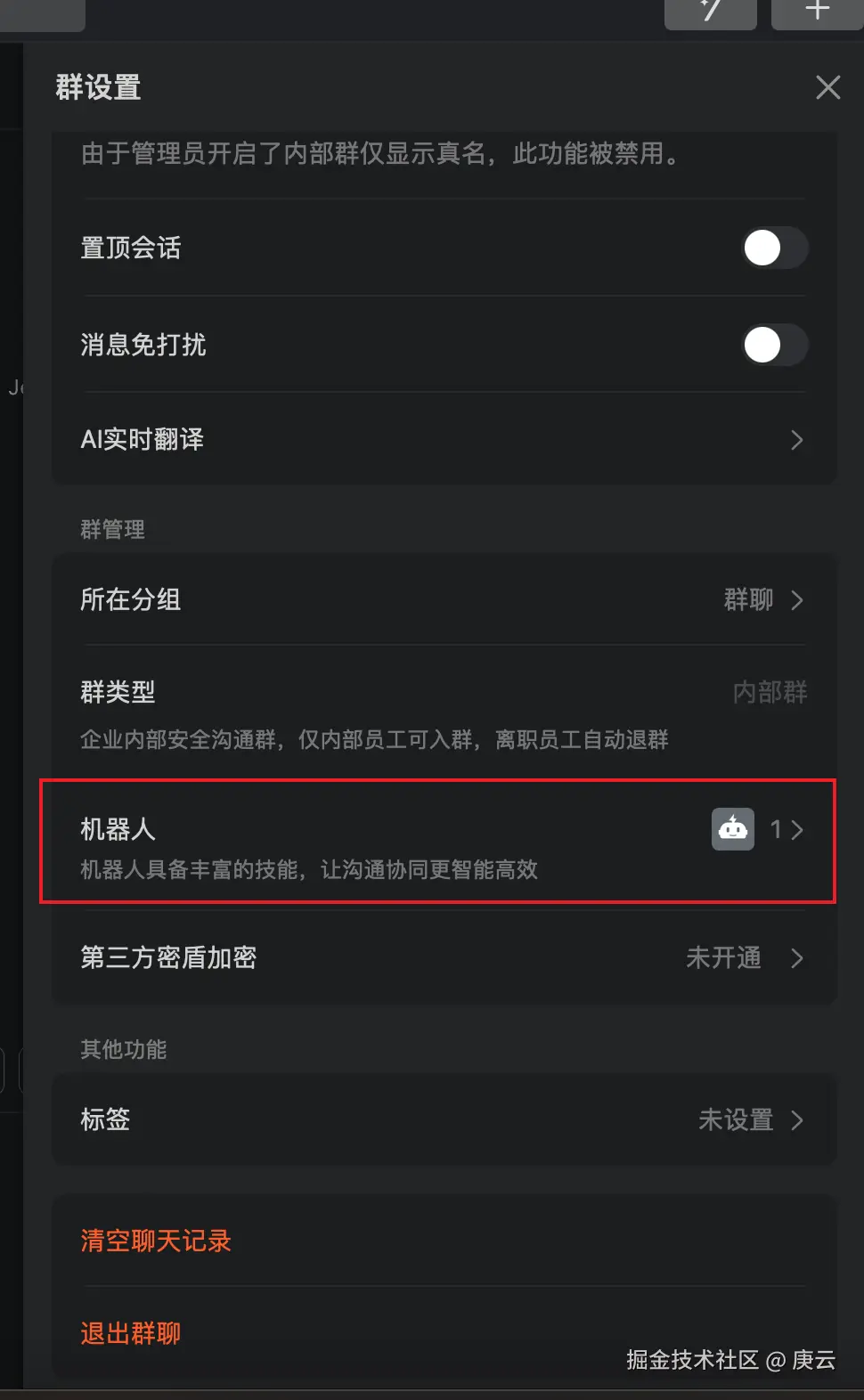Turn on the 置顶会话 switch

click(774, 248)
